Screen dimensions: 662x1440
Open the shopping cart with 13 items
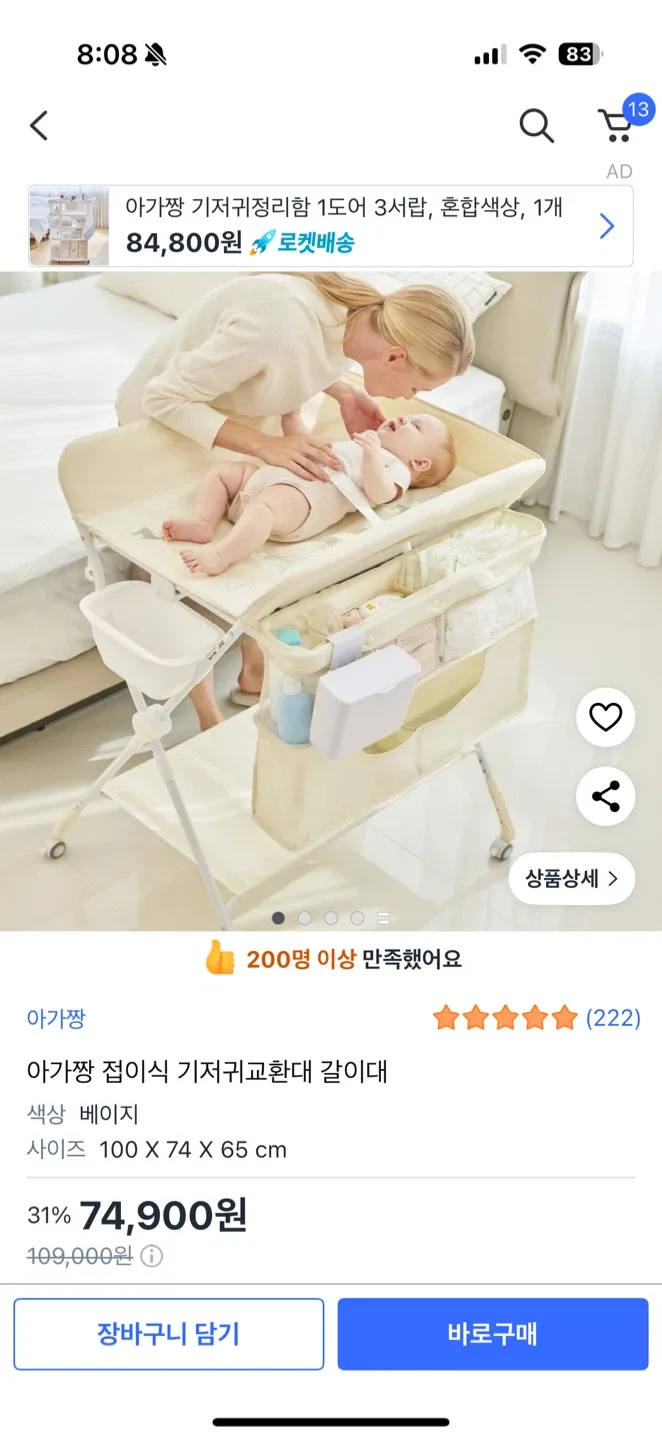click(616, 126)
